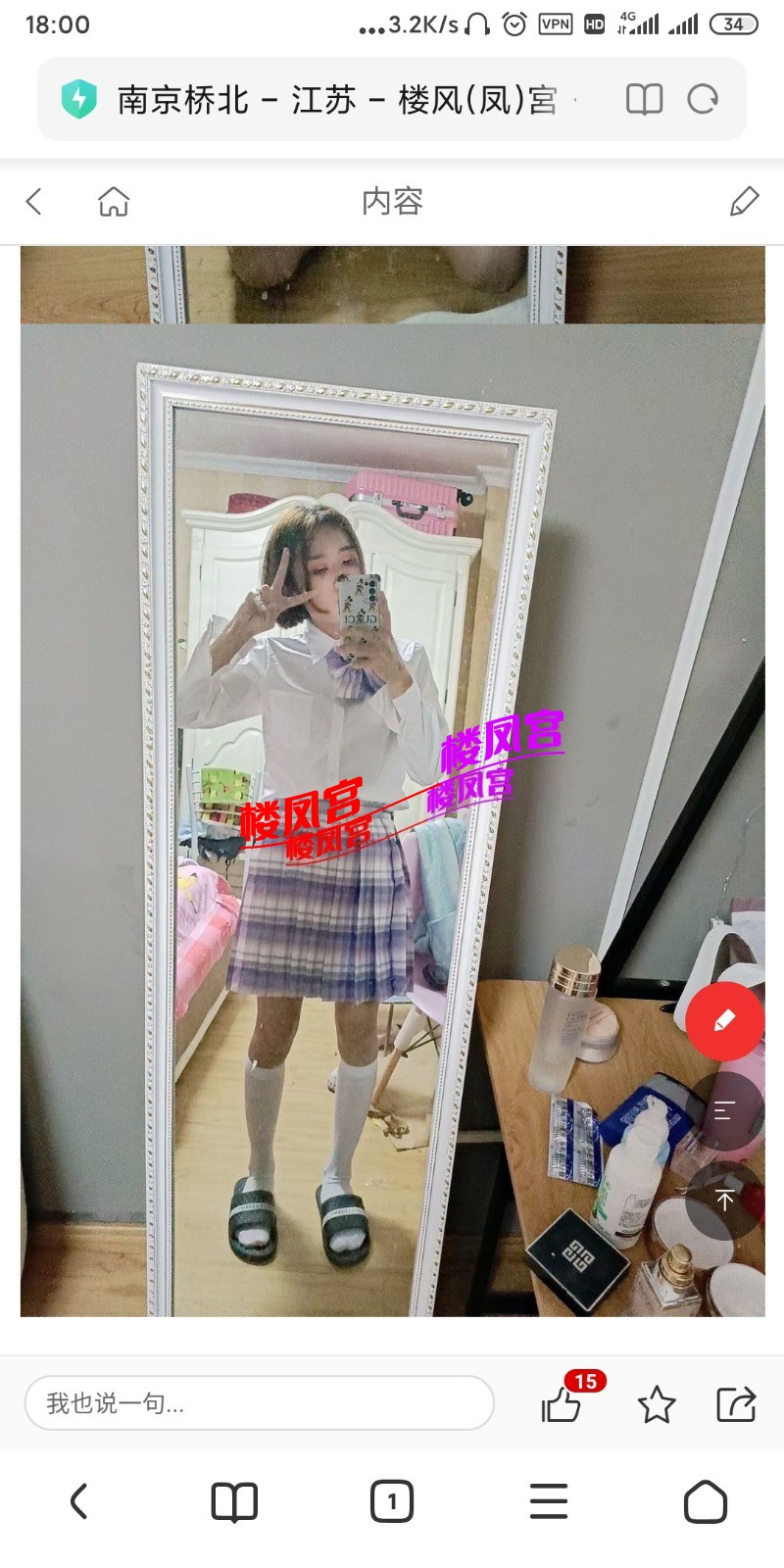Open the browser tabs switcher
Screen dimensions: 784x1568
pyautogui.click(x=392, y=1501)
